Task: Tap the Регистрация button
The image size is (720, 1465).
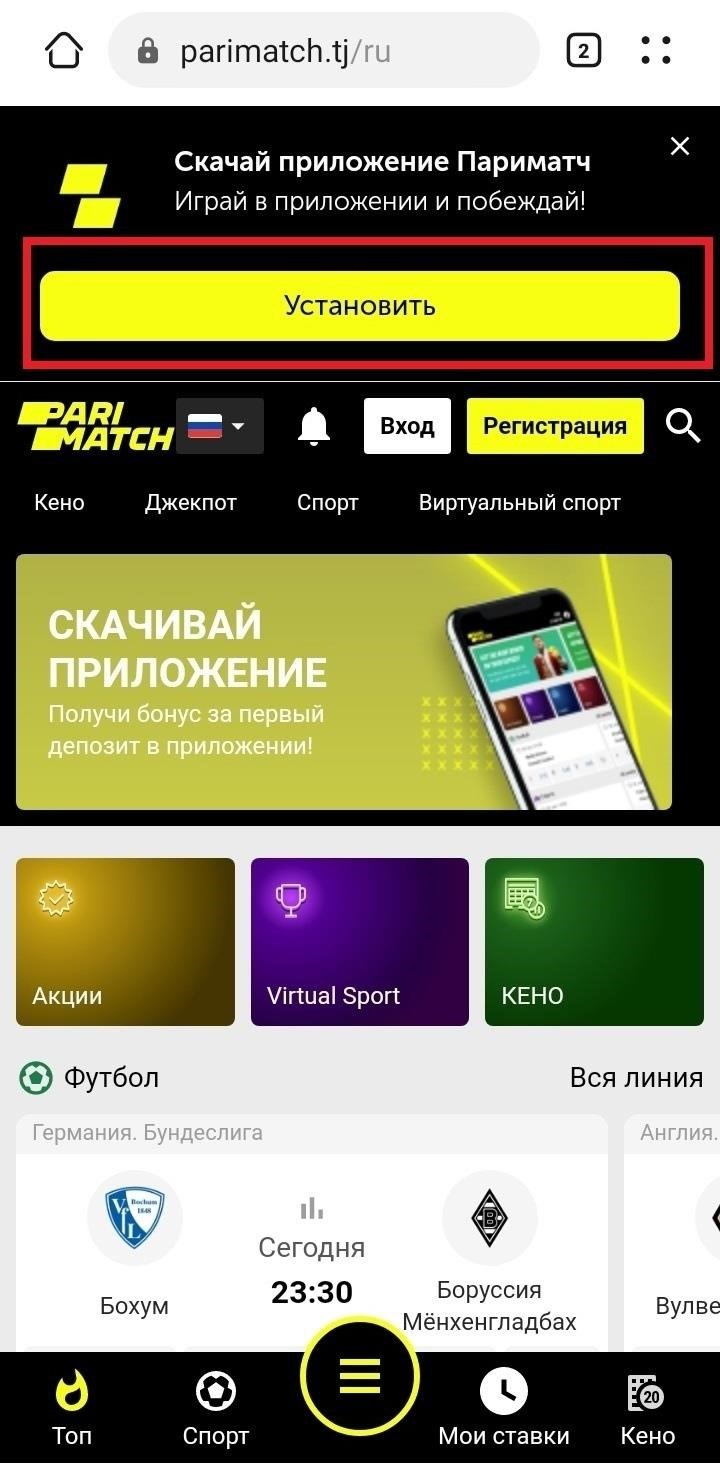Action: tap(555, 426)
